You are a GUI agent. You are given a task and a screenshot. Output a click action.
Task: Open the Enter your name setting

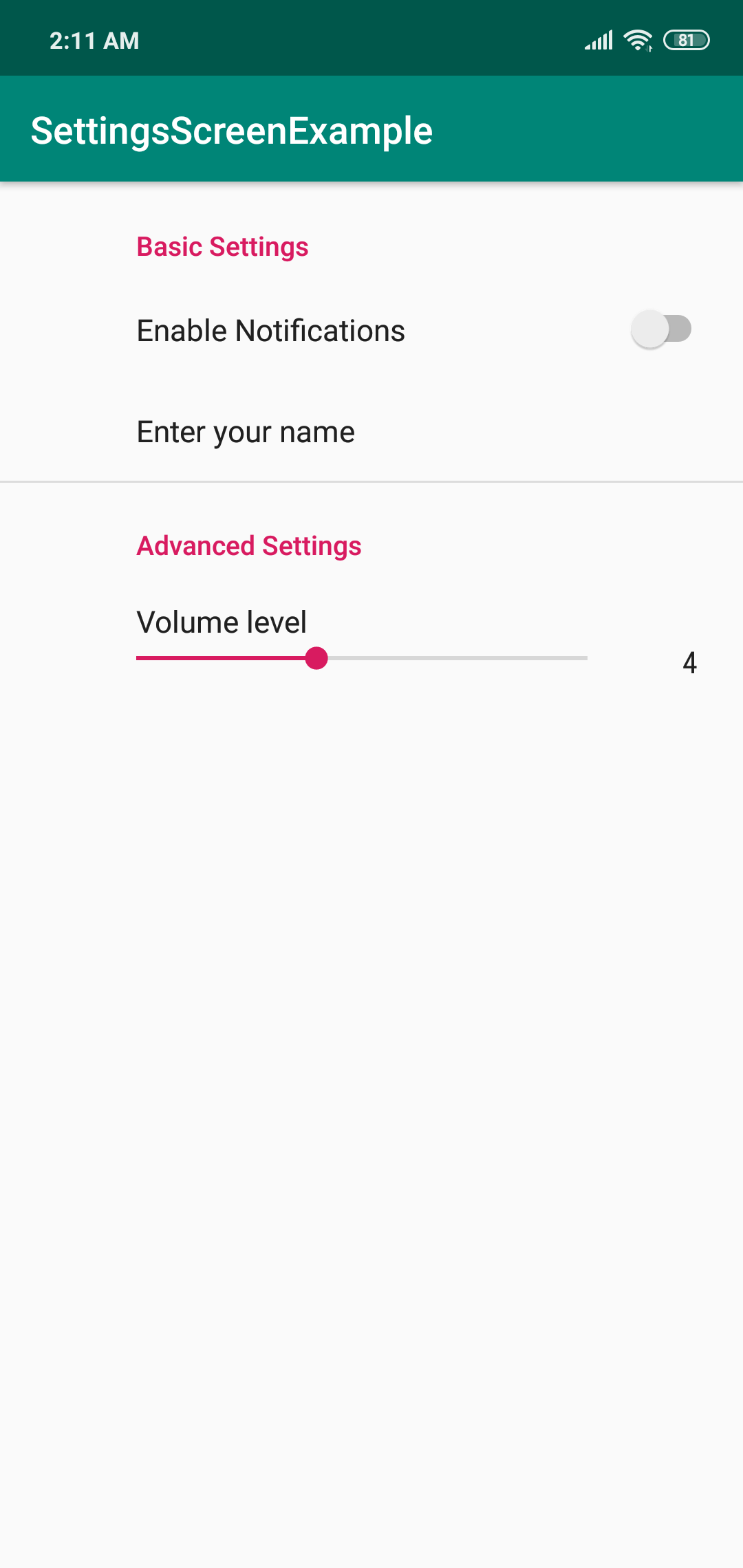(x=371, y=432)
